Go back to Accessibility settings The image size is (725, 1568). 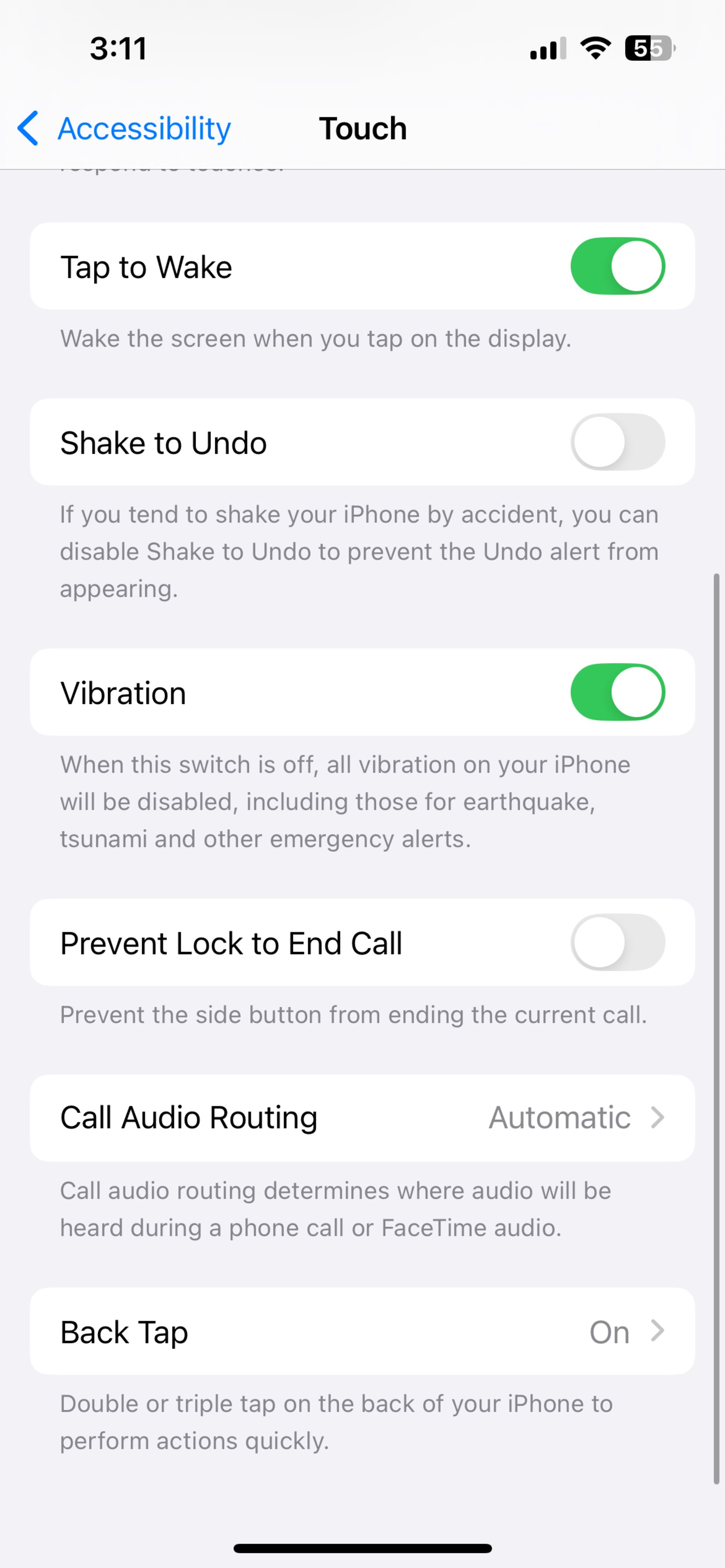tap(125, 128)
